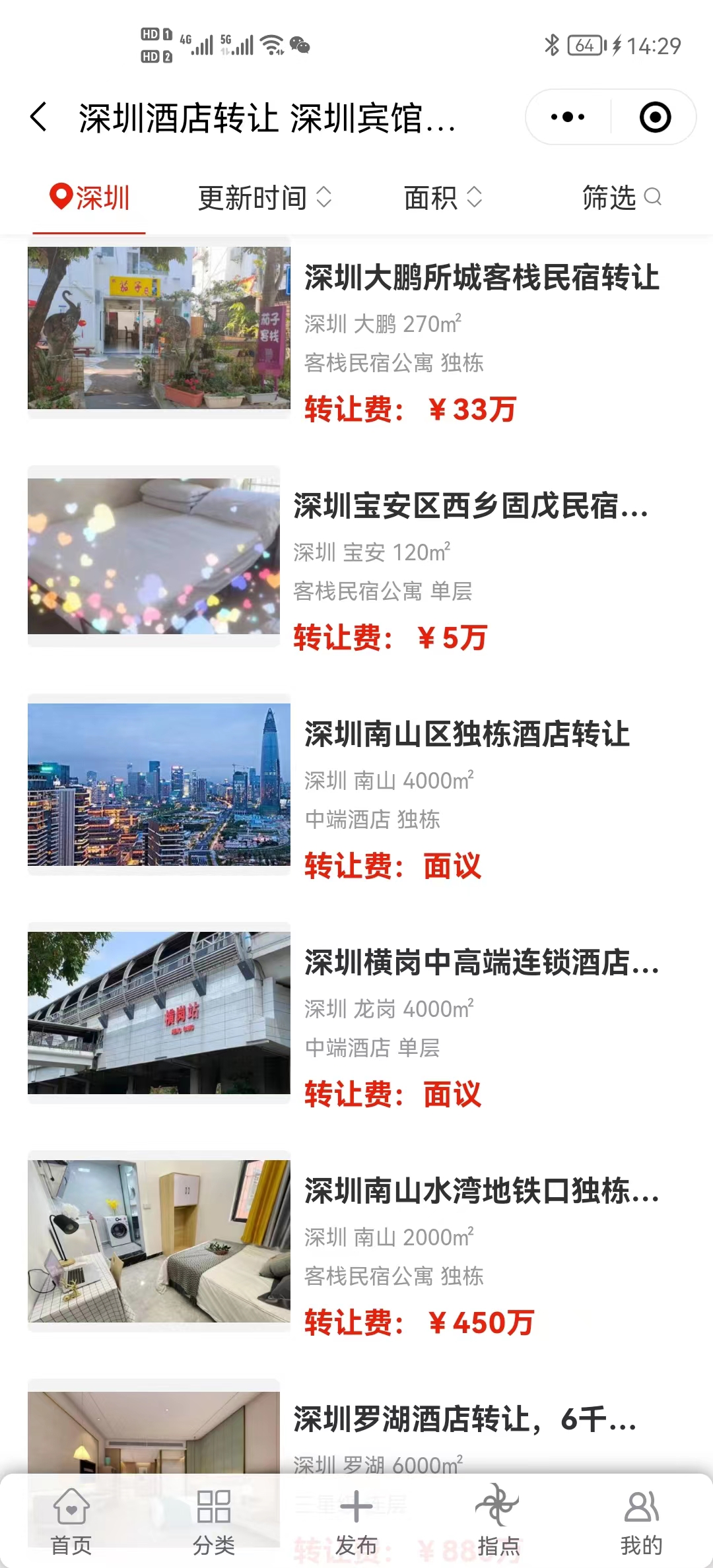
Task: Open the mini program three-dot menu
Action: (568, 117)
